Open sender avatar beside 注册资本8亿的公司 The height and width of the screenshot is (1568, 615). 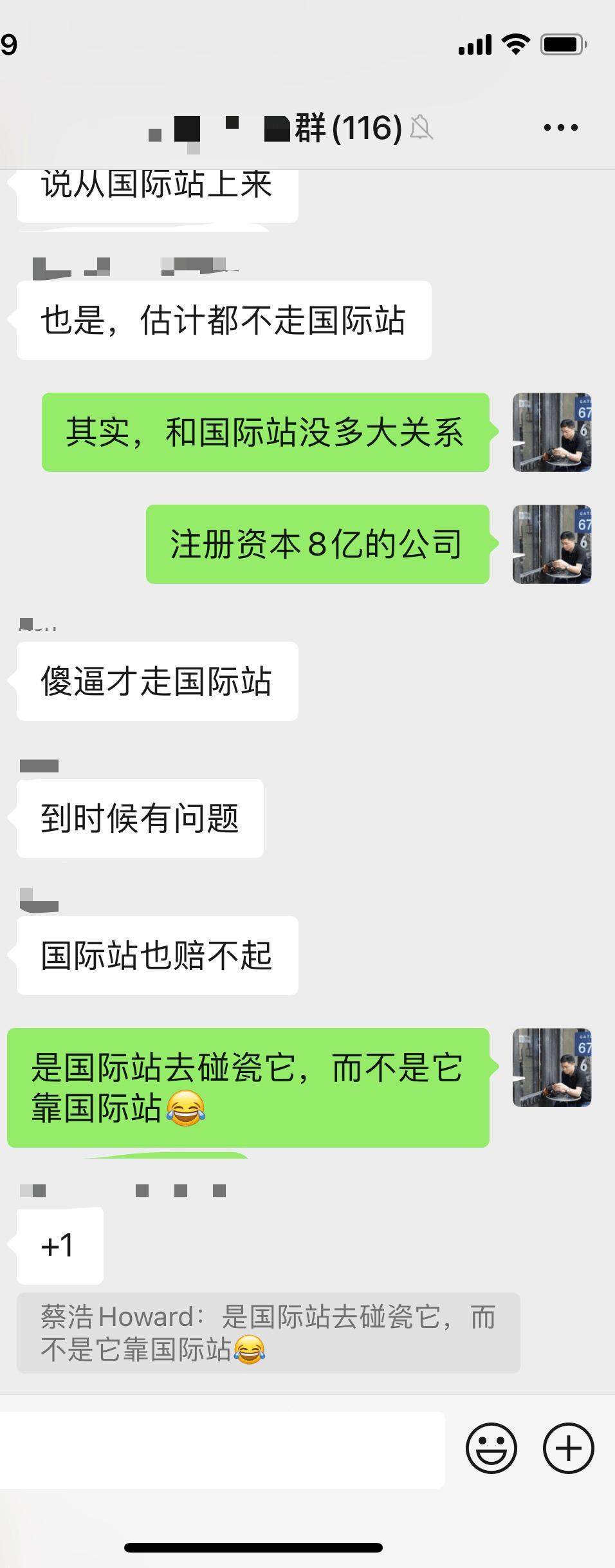click(x=551, y=545)
